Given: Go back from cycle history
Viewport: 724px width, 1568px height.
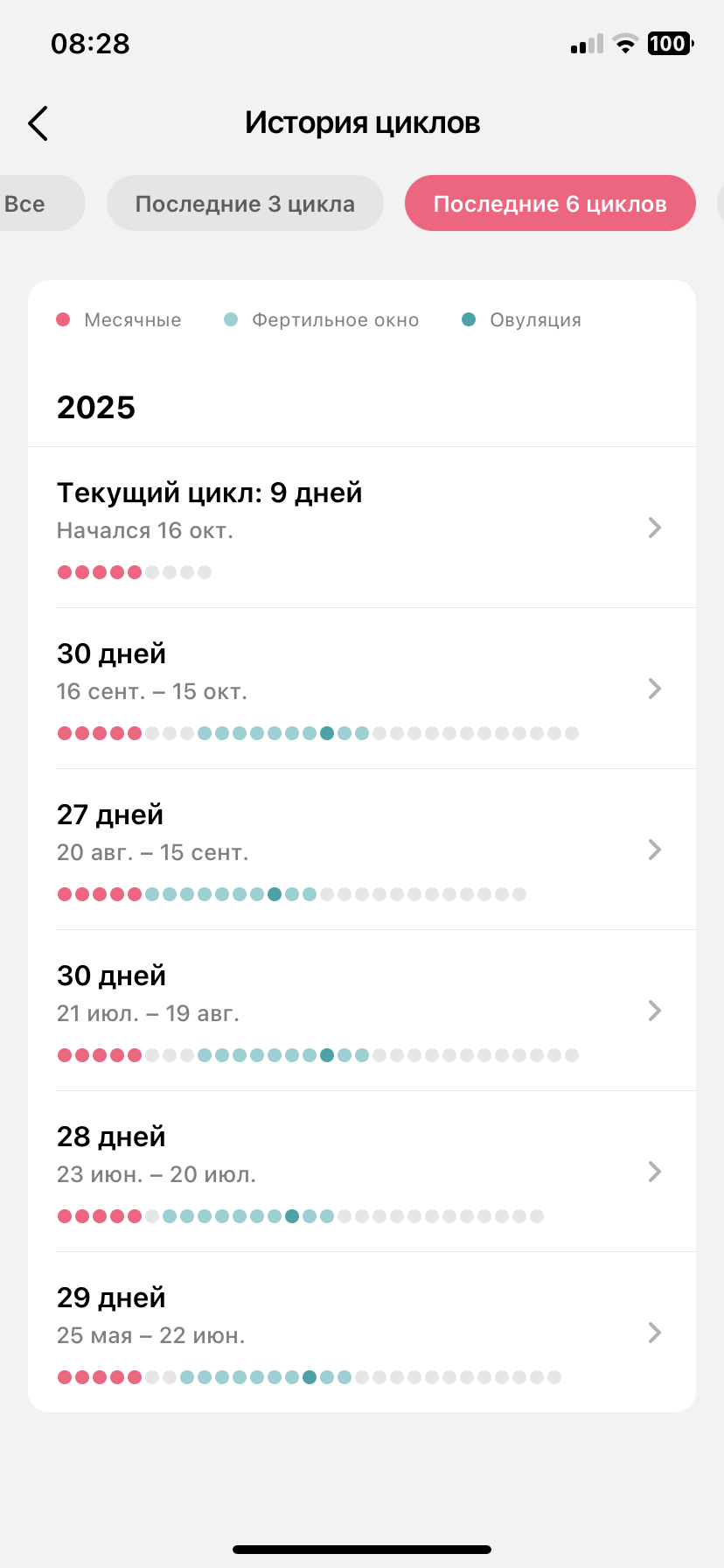Looking at the screenshot, I should click(x=38, y=123).
